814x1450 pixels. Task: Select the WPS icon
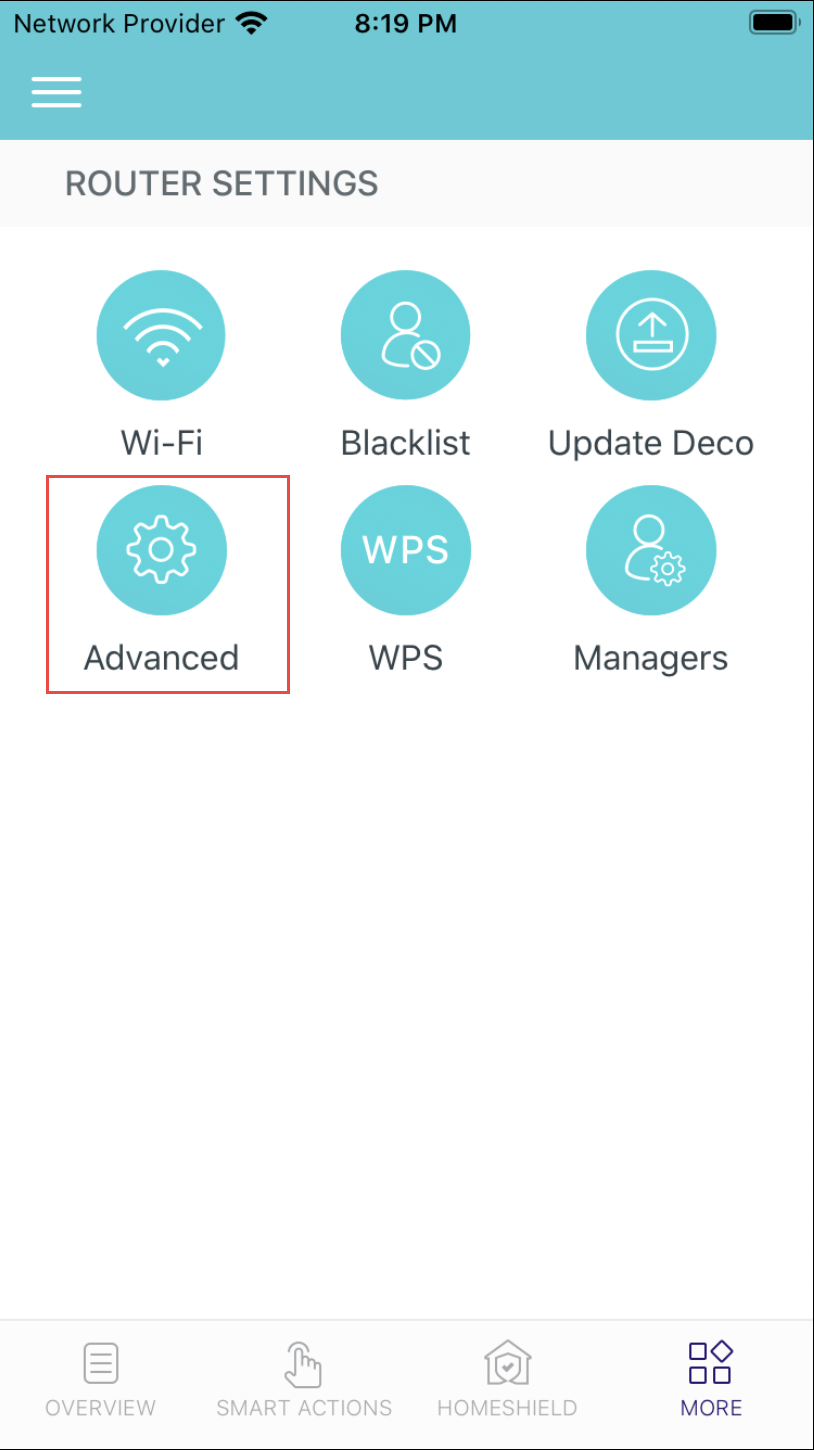point(405,549)
